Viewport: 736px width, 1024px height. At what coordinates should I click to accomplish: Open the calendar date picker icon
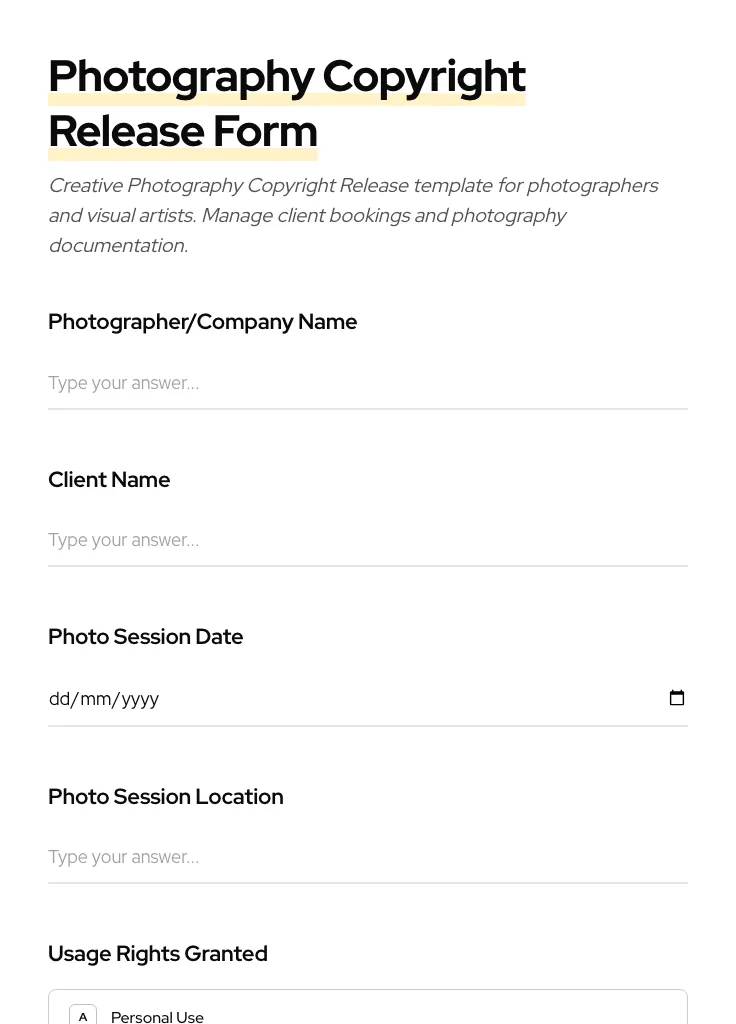(x=677, y=697)
